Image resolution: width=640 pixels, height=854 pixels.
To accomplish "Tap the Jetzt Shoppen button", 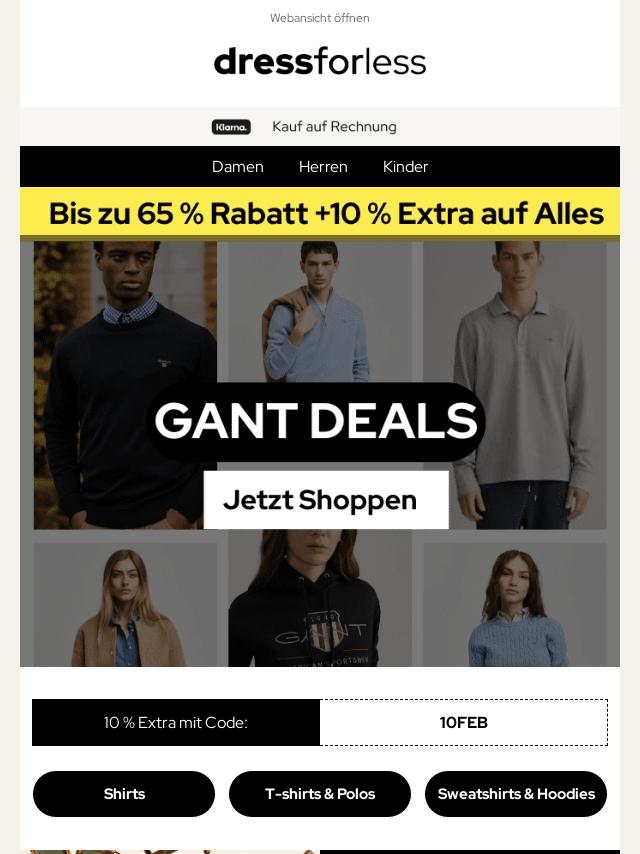I will pos(326,500).
